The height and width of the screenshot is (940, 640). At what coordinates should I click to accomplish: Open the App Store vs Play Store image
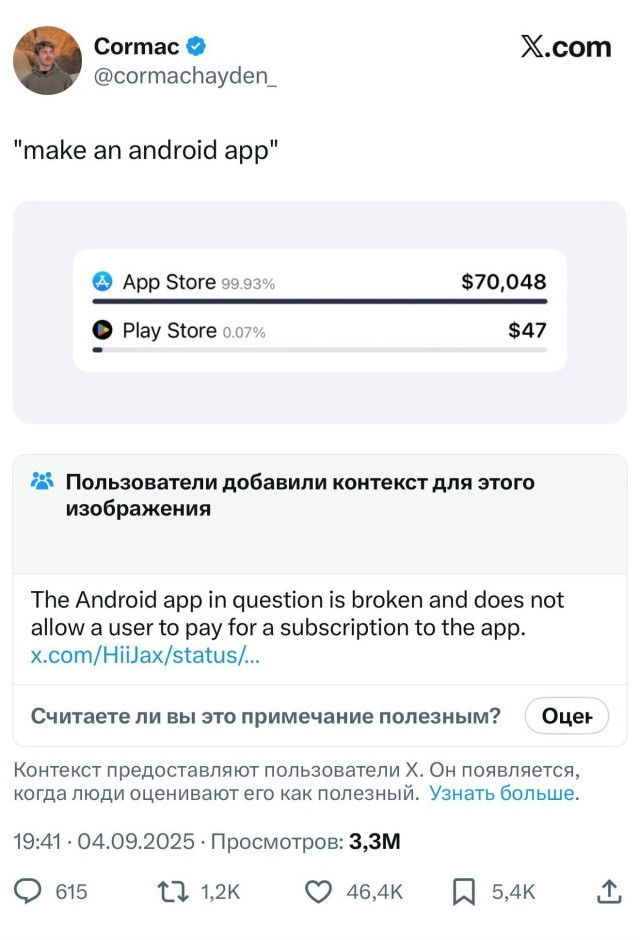point(320,311)
